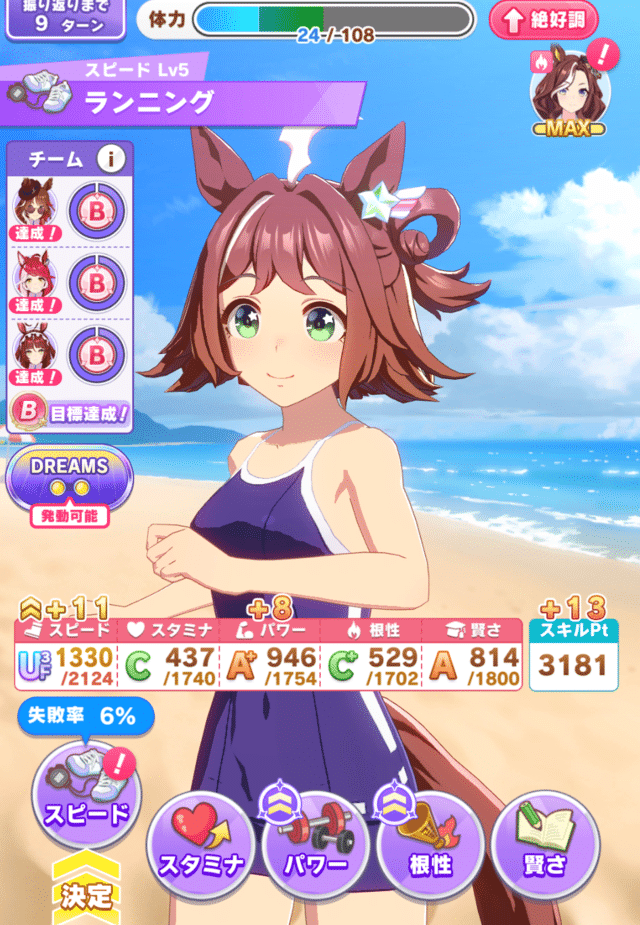
Task: Open the スキルPt panel
Action: (573, 656)
